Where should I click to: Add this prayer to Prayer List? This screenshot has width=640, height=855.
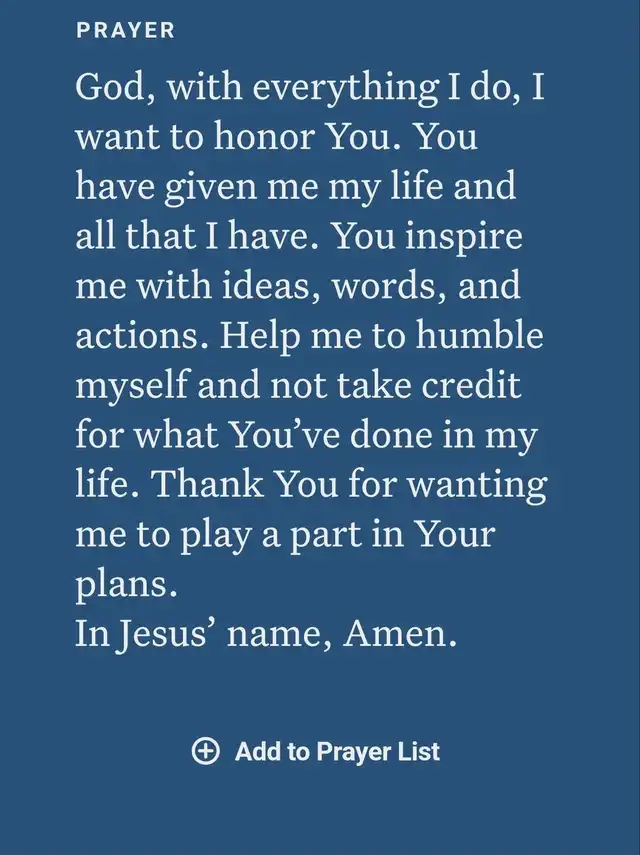(x=316, y=752)
